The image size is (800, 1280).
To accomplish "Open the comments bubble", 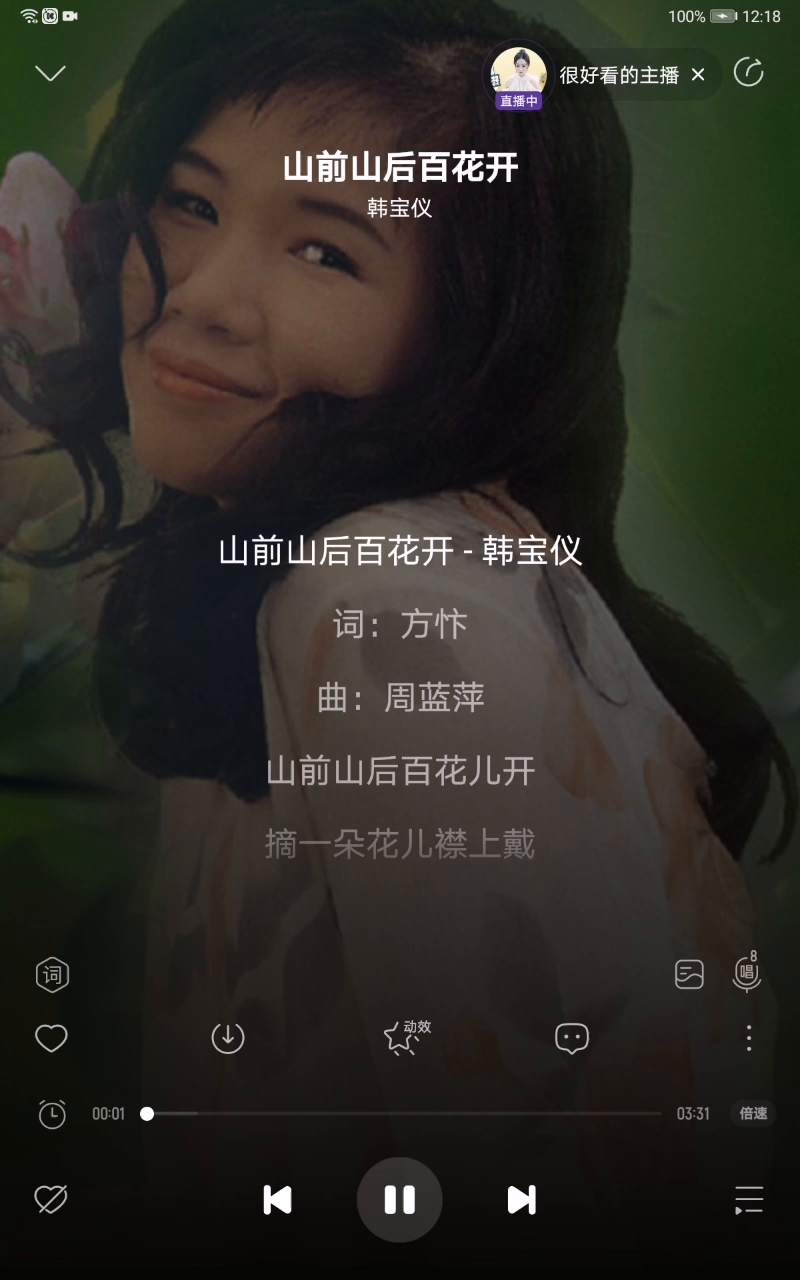I will click(572, 1039).
